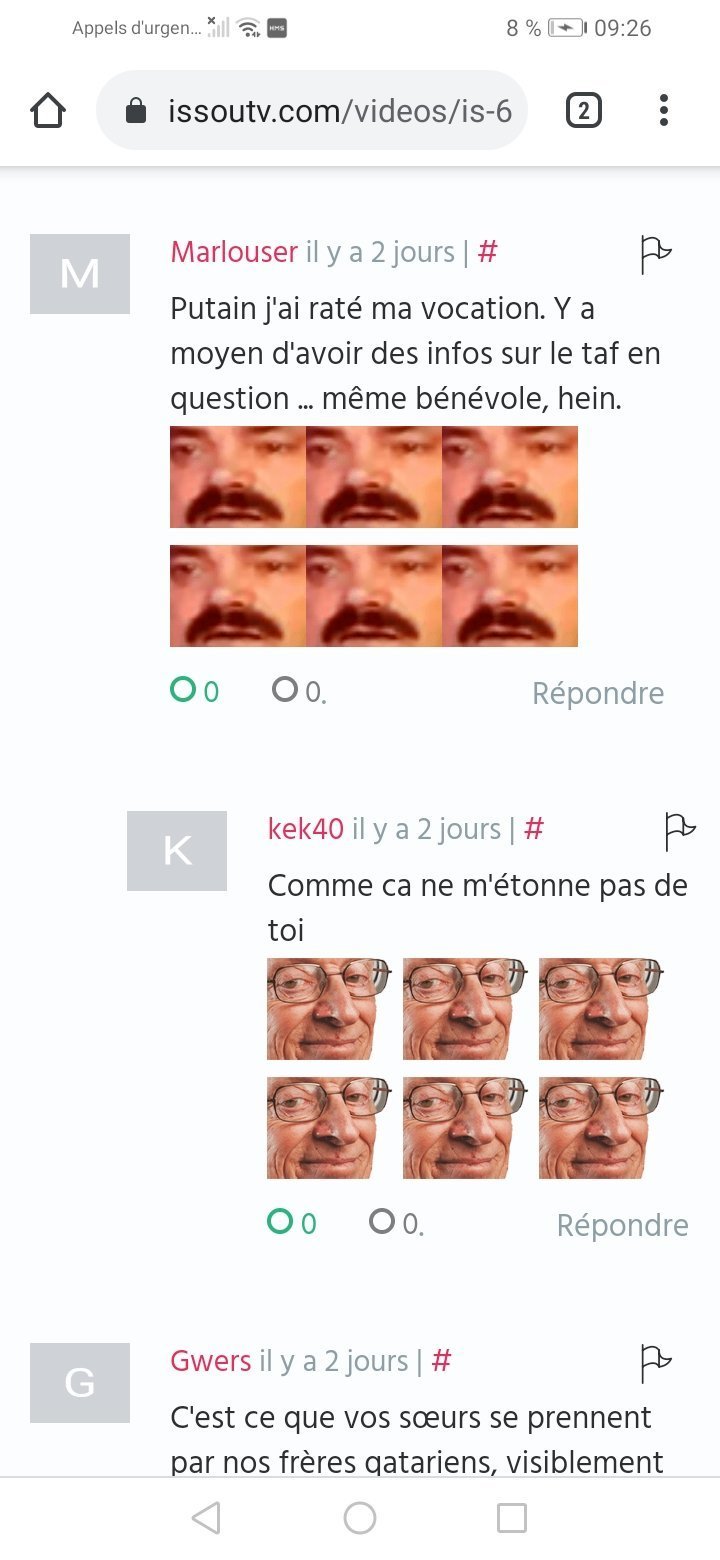Open the tab switcher showing 2 tabs
Image resolution: width=720 pixels, height=1560 pixels.
click(584, 110)
